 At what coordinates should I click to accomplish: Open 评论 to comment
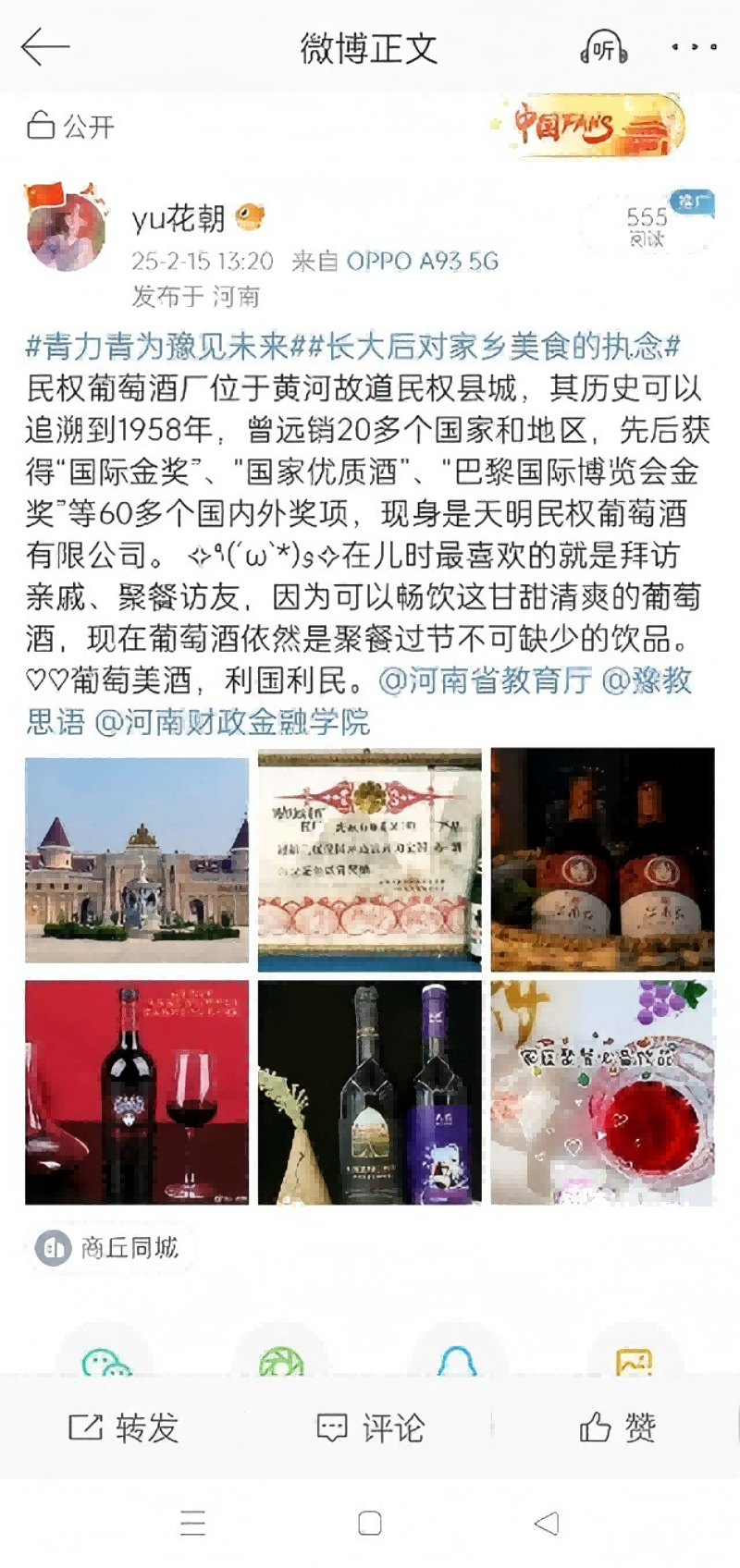click(x=370, y=1427)
